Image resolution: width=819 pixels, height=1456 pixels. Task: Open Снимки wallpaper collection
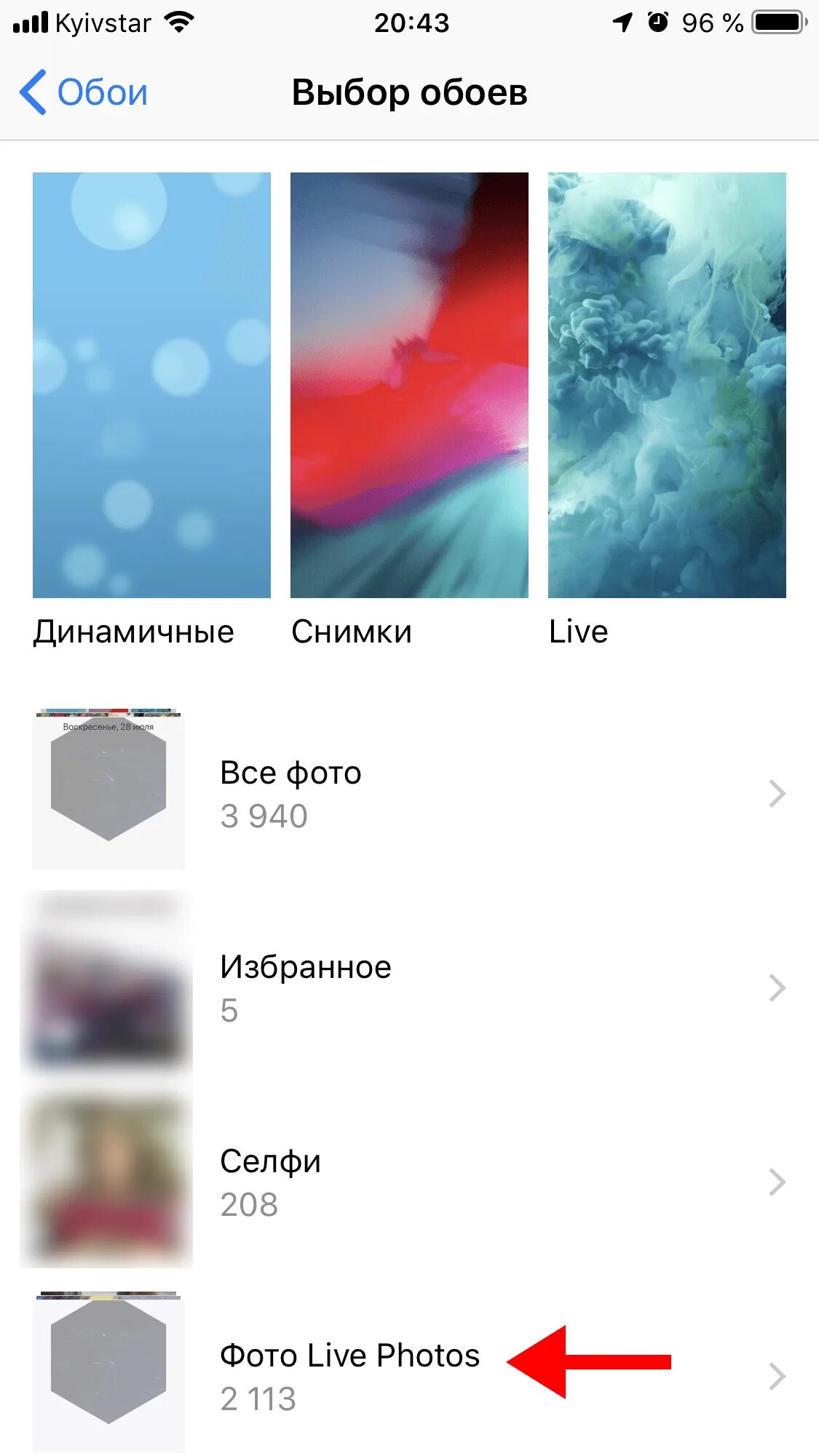409,385
